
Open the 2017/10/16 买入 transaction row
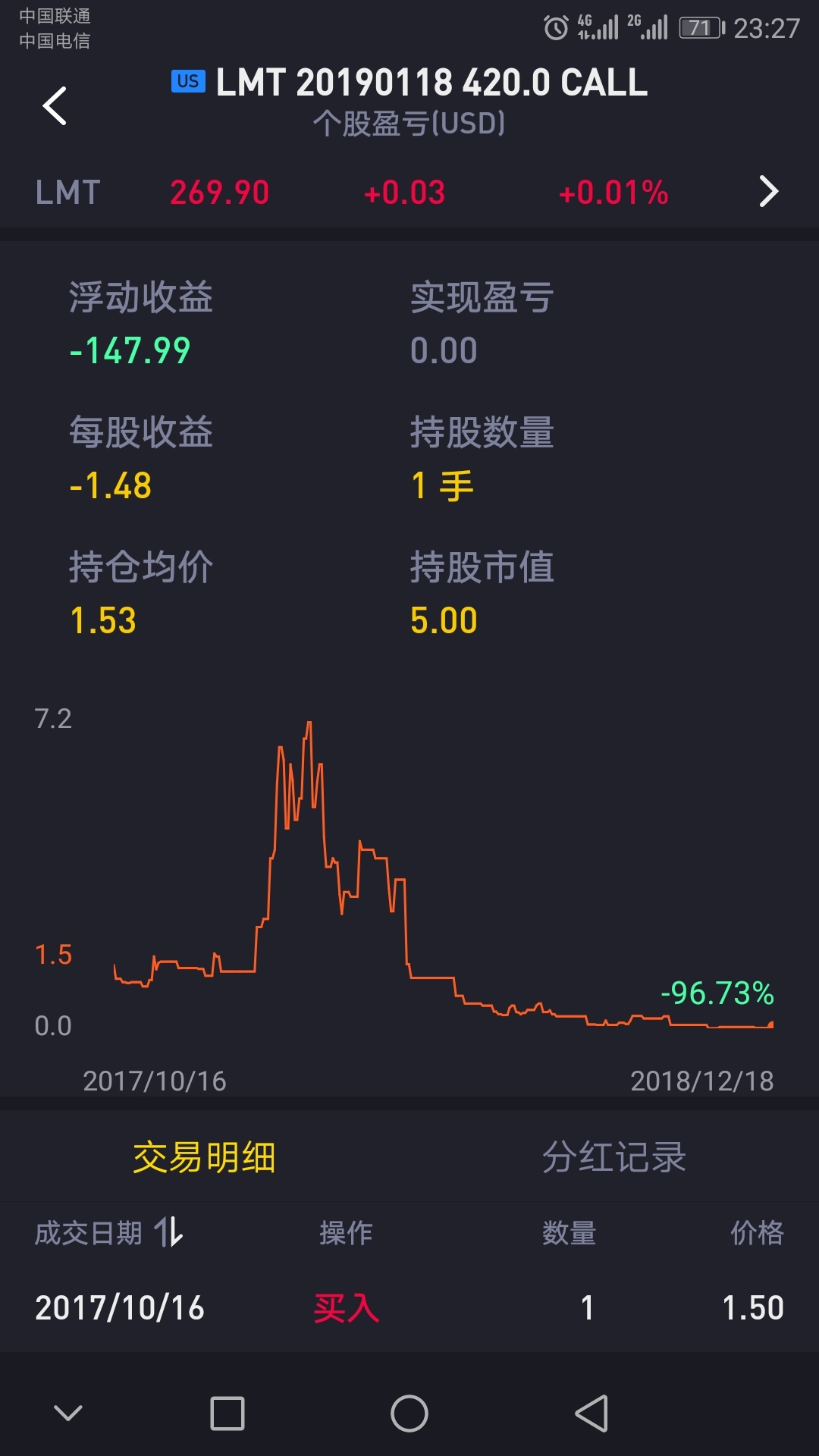tap(409, 1307)
